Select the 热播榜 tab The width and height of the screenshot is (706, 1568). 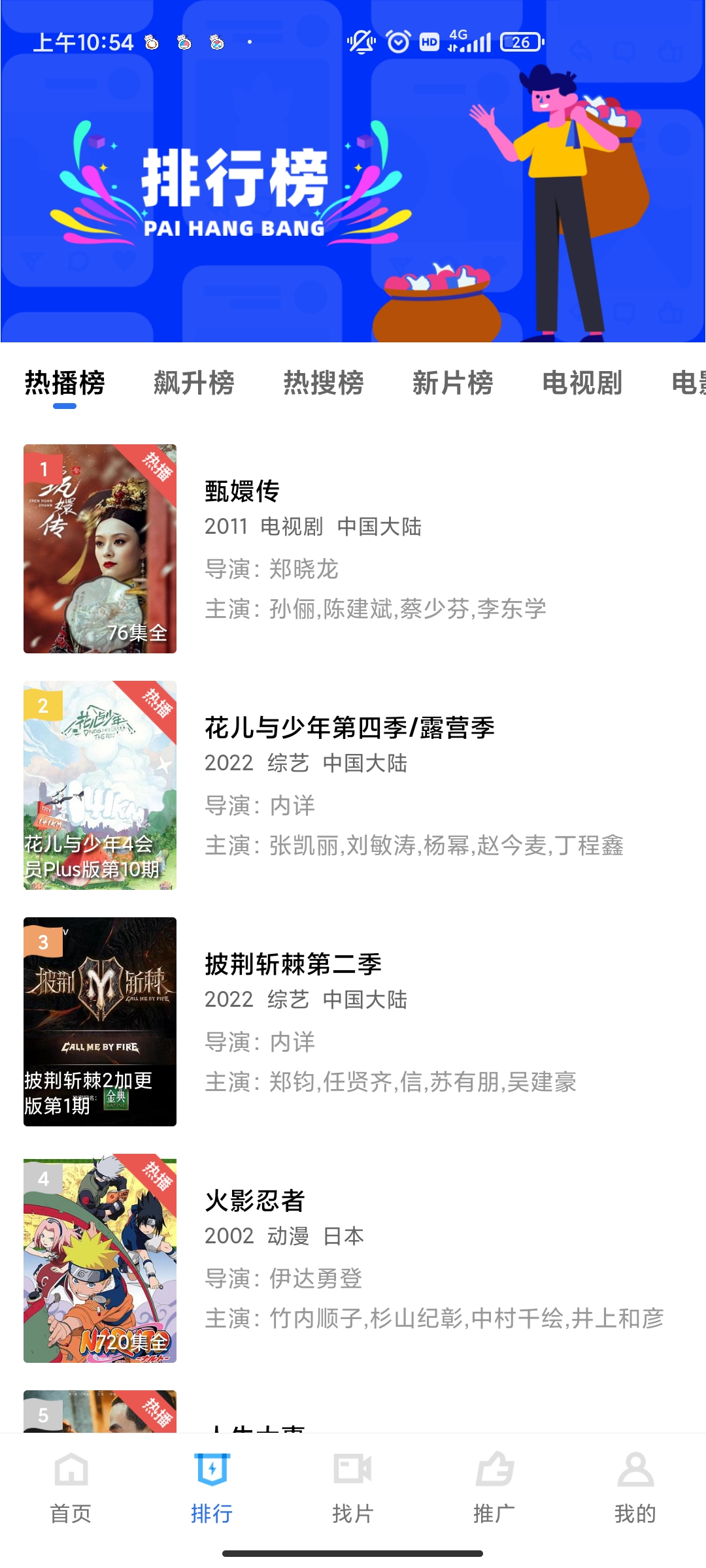[65, 383]
